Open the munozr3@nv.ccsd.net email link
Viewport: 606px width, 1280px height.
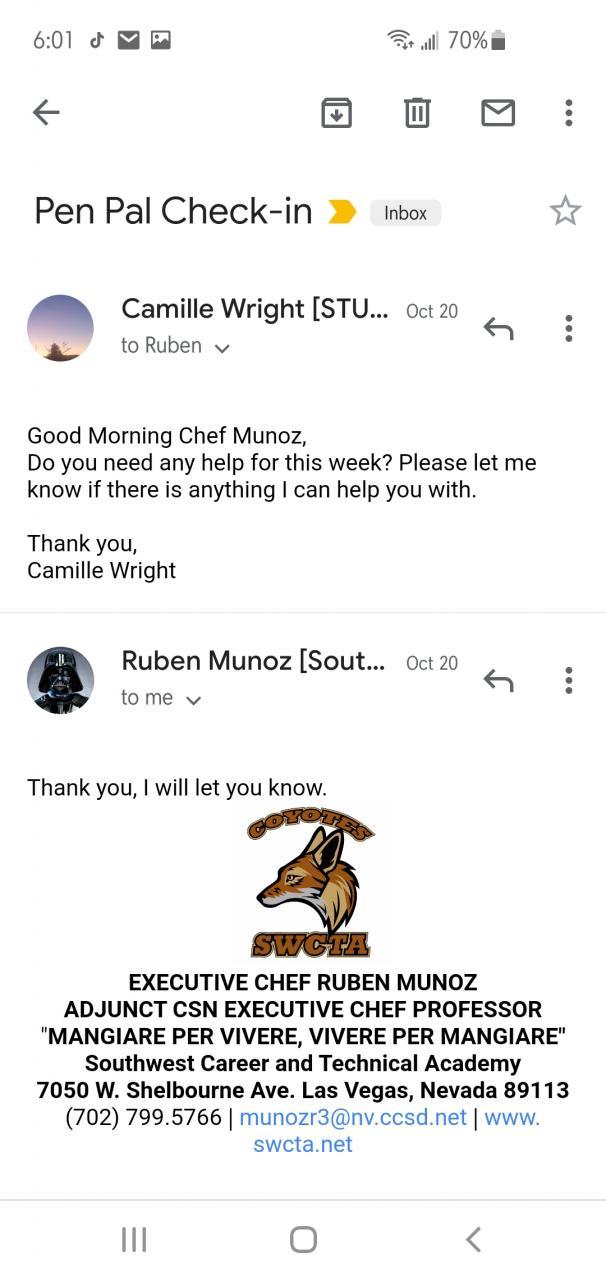coord(352,1117)
